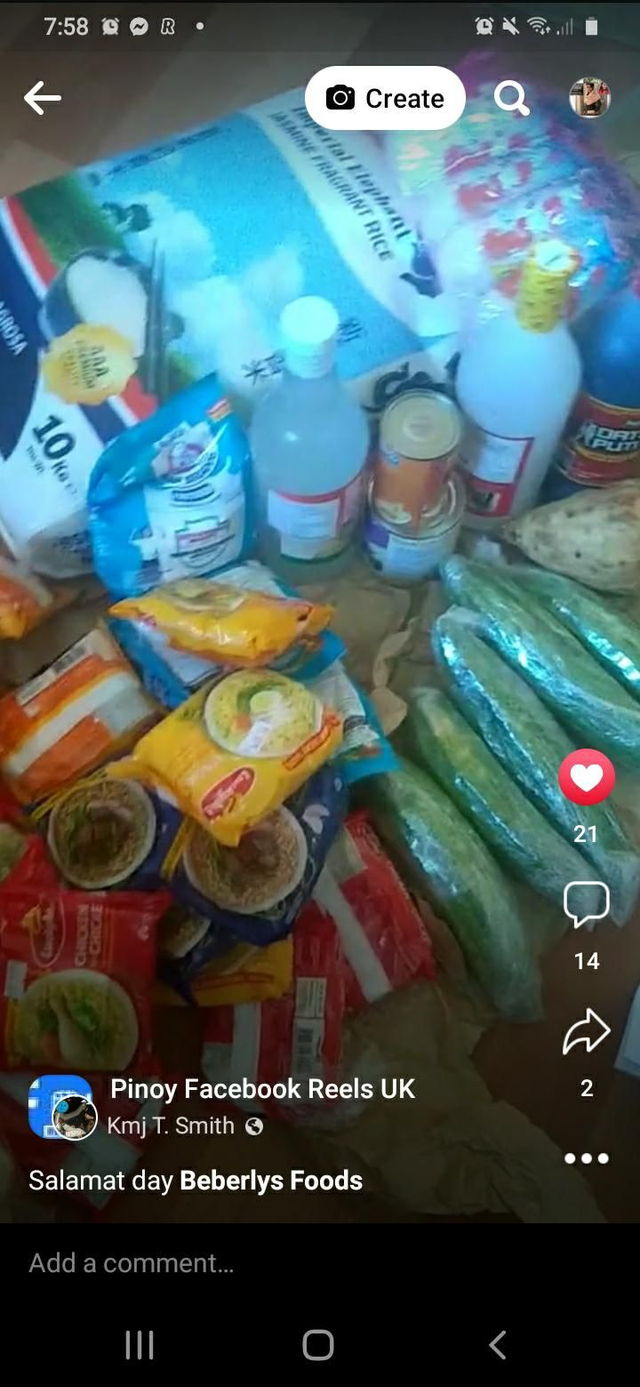640x1387 pixels.
Task: Like this reel with the heart
Action: coord(586,777)
